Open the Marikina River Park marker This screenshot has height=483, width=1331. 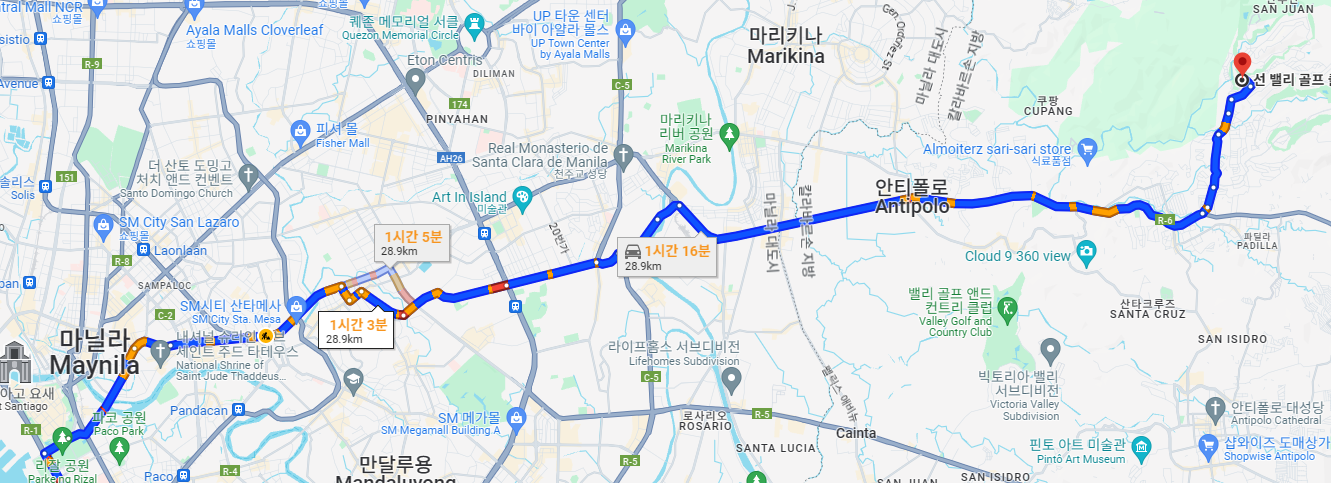(730, 132)
